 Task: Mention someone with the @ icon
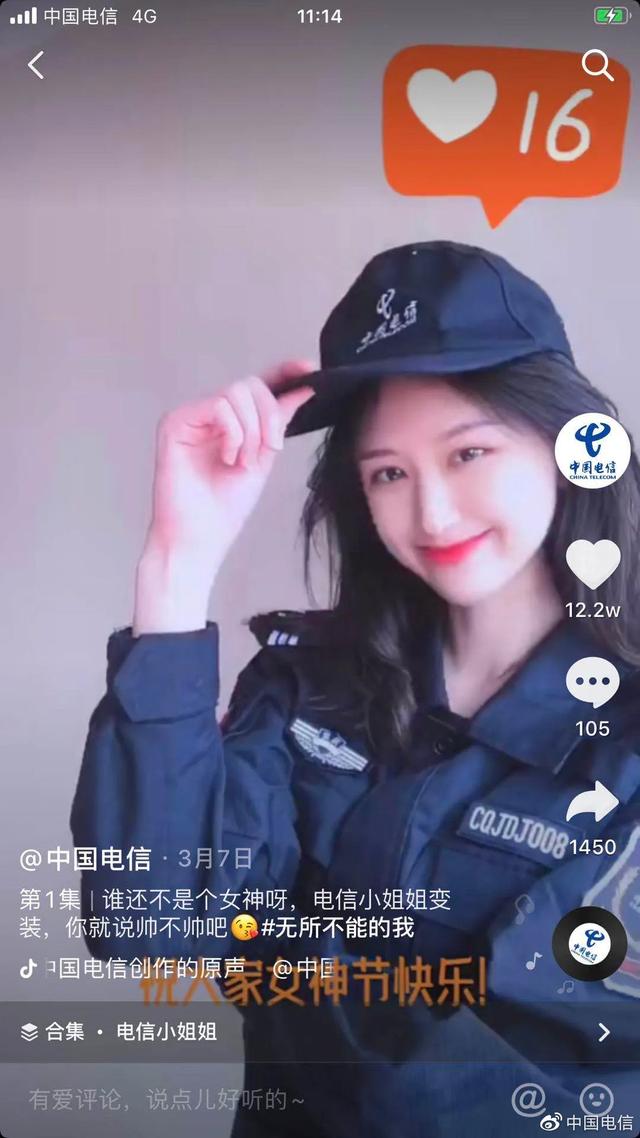tap(529, 1098)
